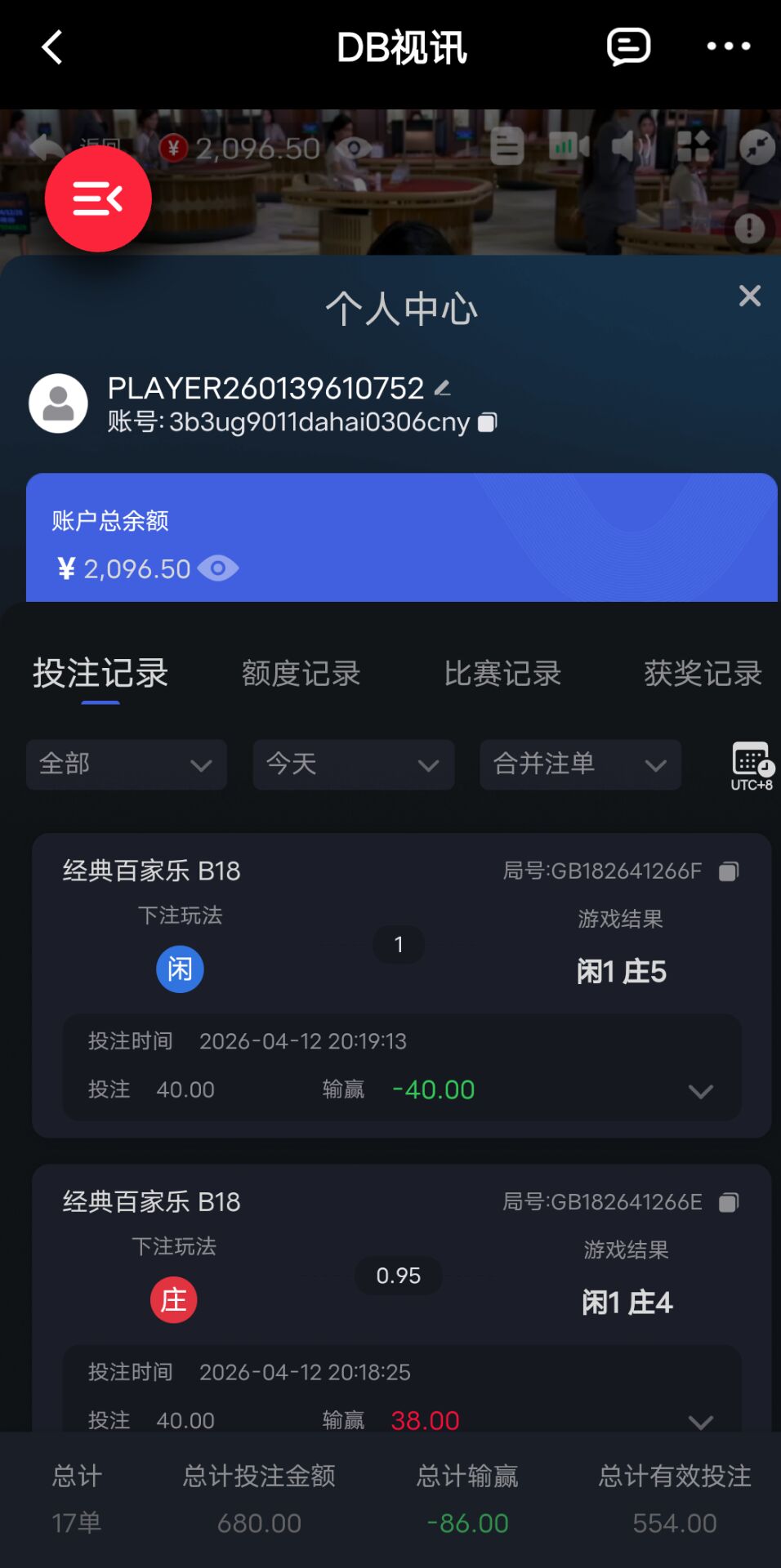This screenshot has width=781, height=1568.
Task: Tap the fullscreen toggle on the video stream
Action: [753, 146]
